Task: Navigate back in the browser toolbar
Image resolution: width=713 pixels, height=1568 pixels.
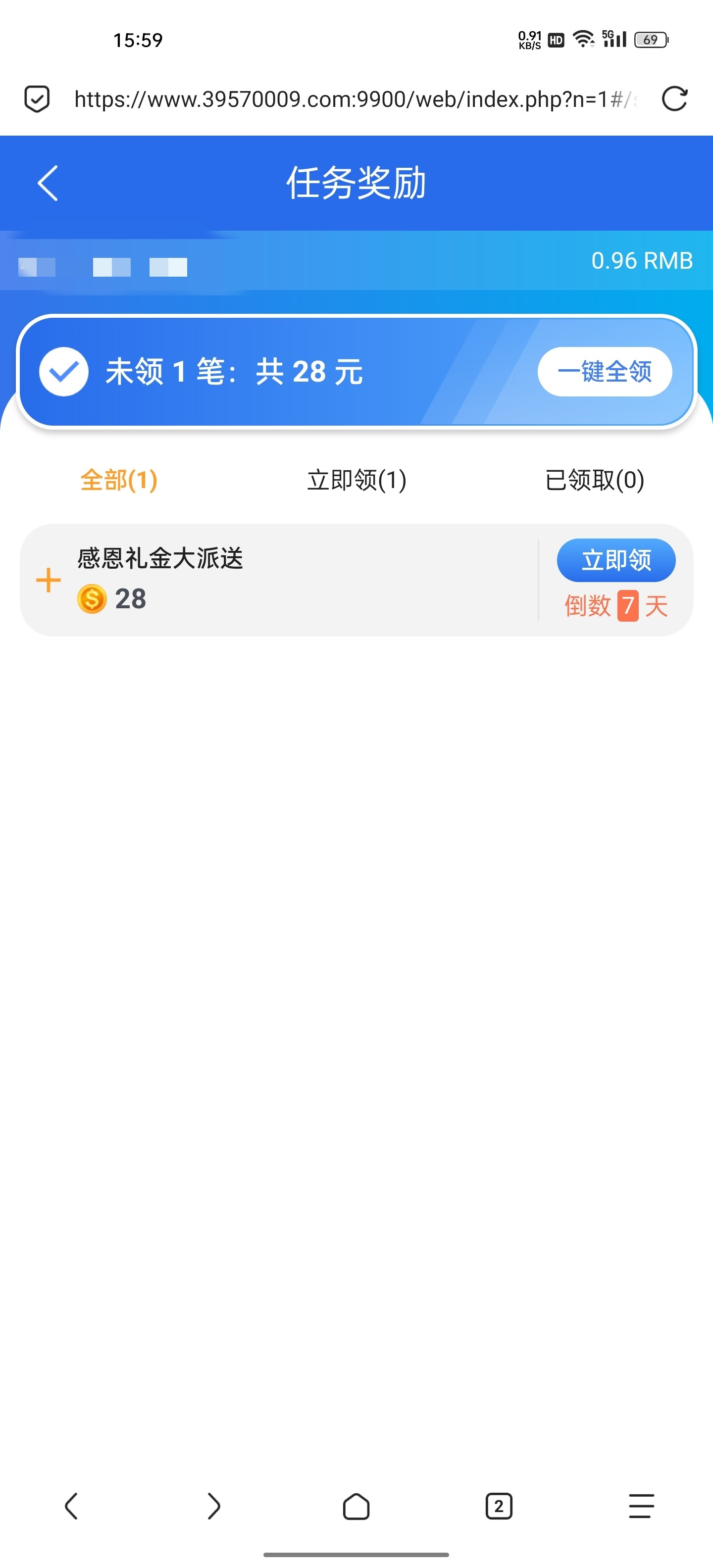Action: pos(71,1506)
